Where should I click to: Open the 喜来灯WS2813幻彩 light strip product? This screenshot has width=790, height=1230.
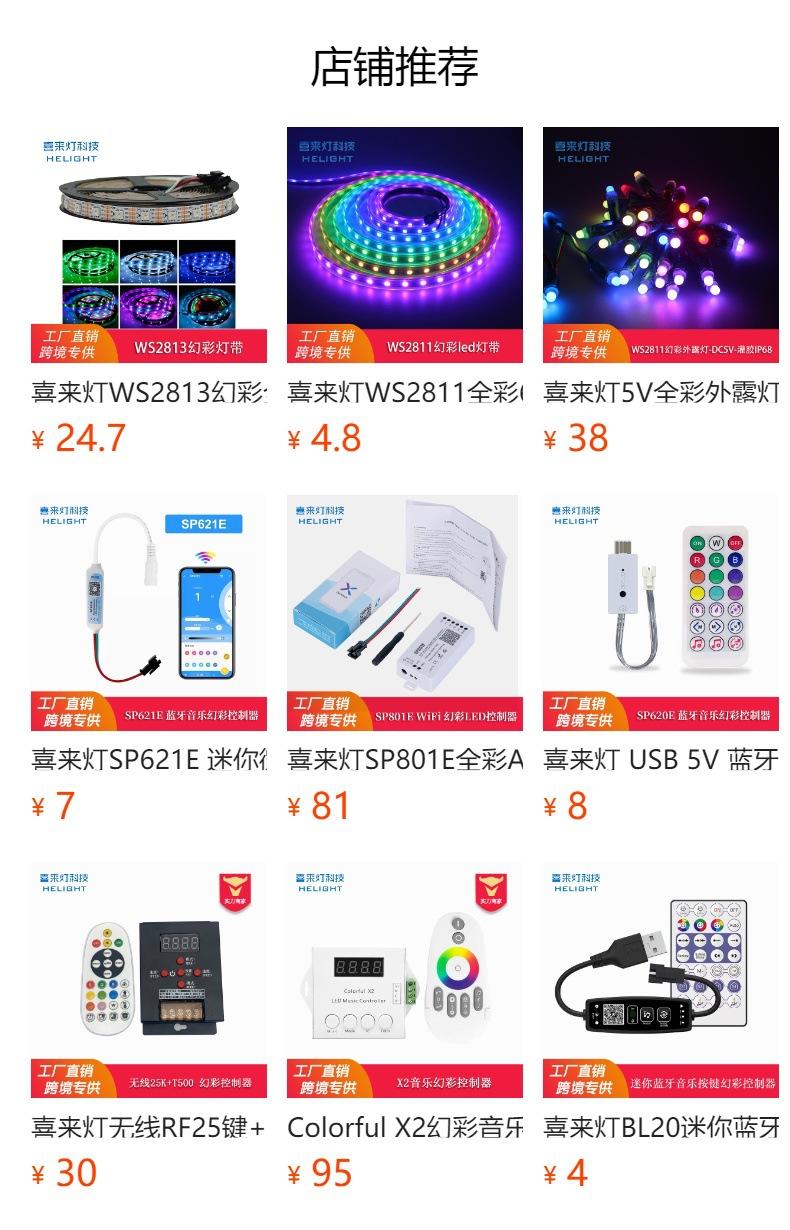click(149, 245)
